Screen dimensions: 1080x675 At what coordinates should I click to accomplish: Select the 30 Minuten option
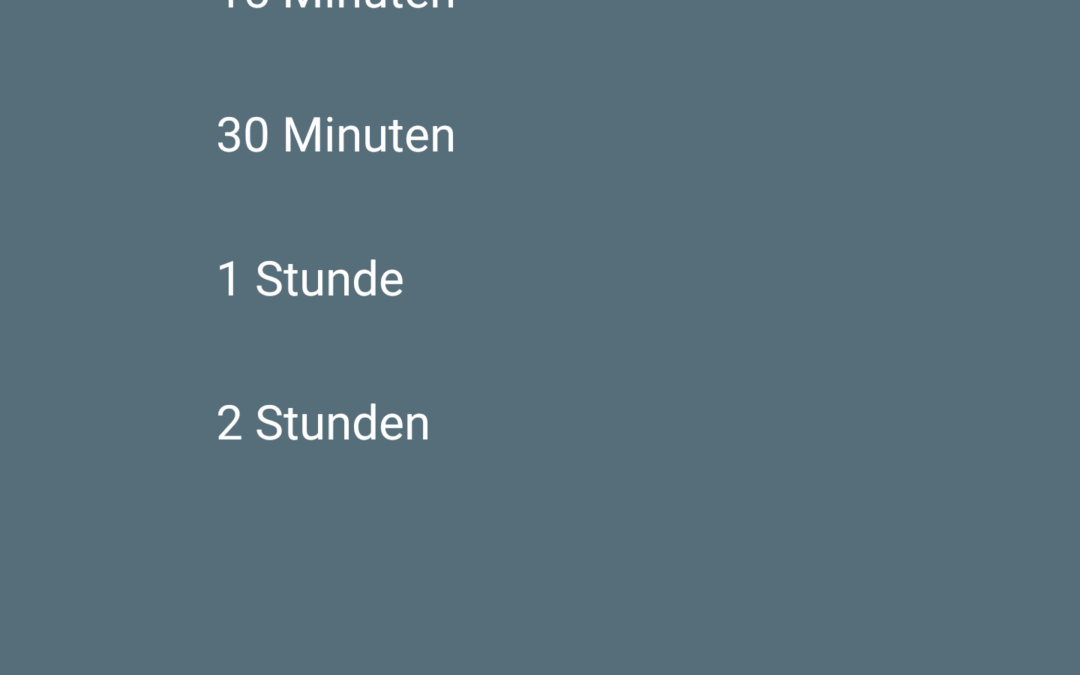tap(336, 135)
